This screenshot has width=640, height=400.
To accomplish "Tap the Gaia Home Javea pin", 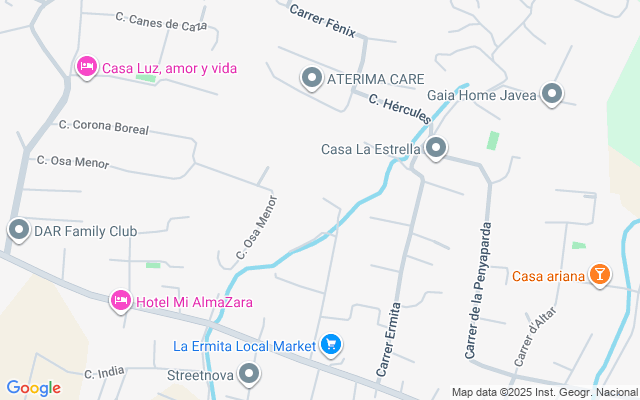I will pyautogui.click(x=552, y=95).
